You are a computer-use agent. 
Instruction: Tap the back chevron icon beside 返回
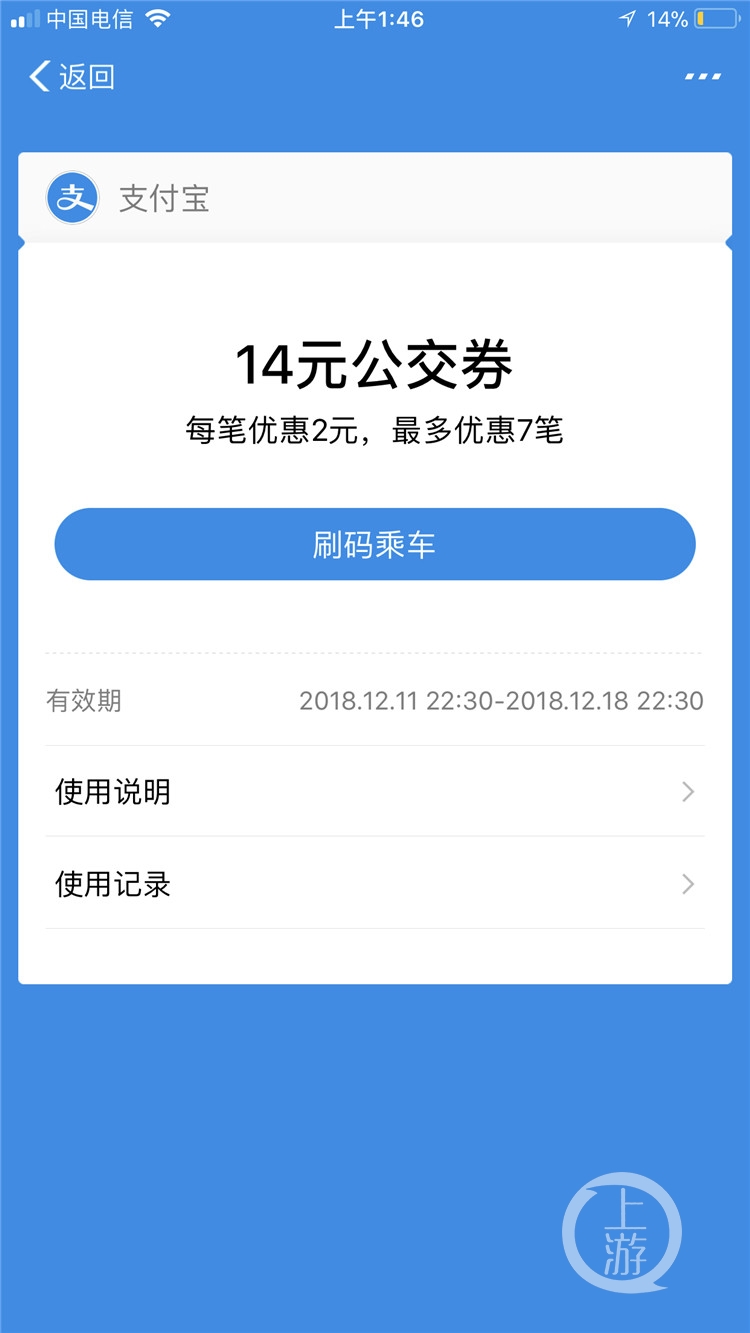tap(38, 77)
